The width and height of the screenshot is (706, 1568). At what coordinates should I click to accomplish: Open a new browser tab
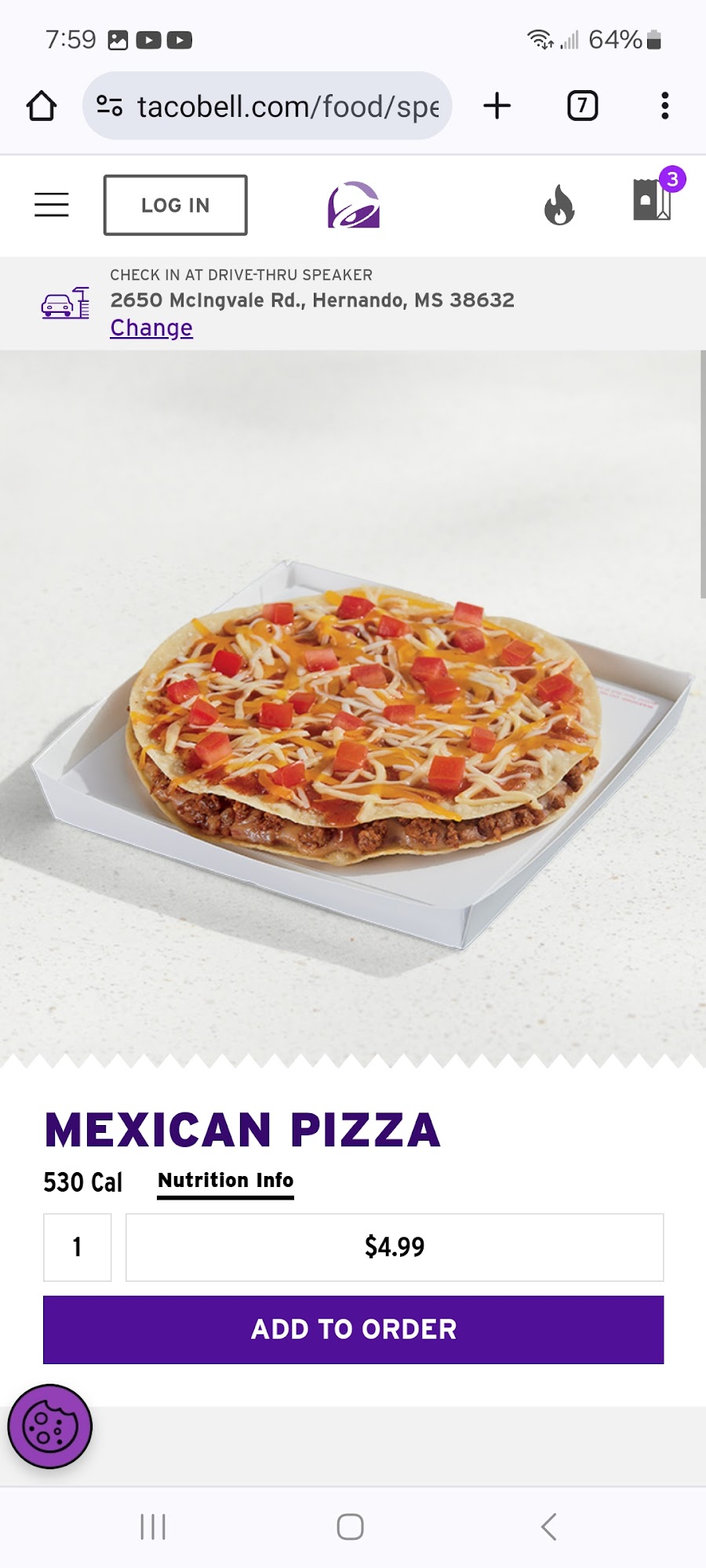(x=497, y=106)
